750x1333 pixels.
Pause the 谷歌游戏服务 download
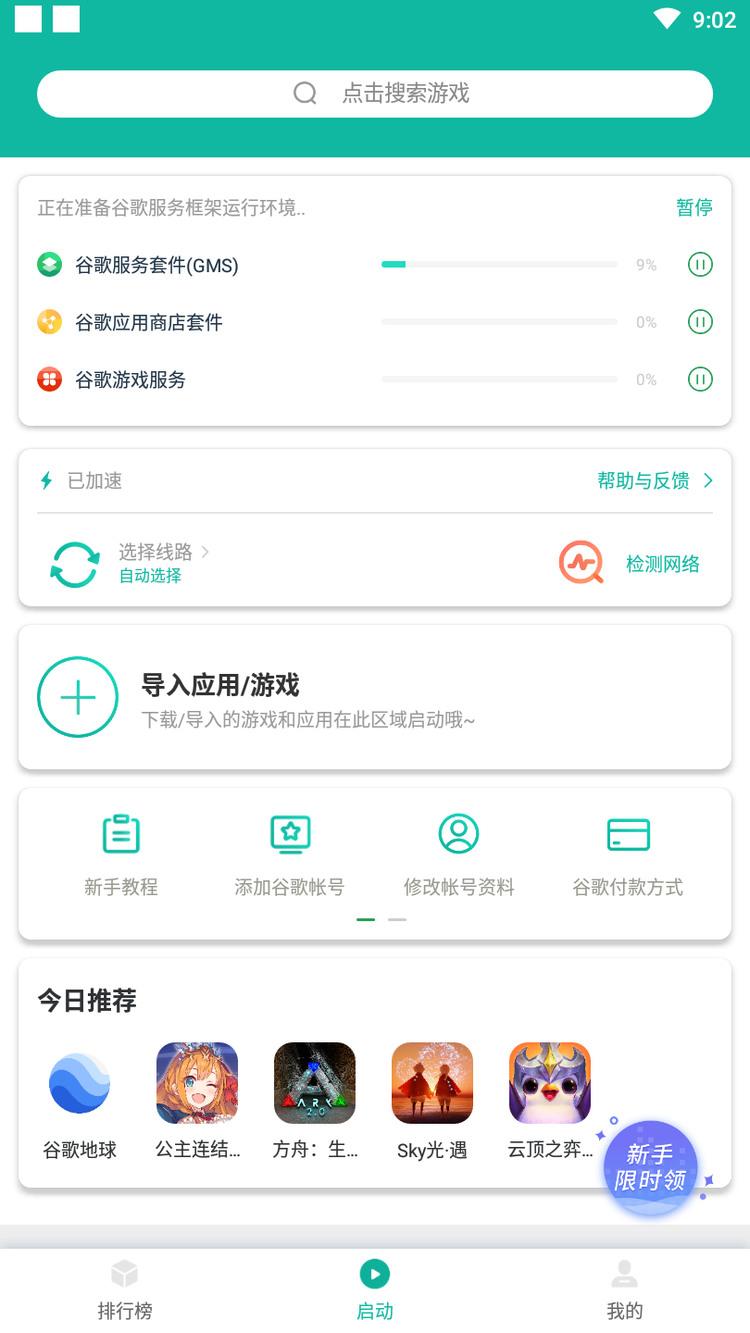(x=700, y=379)
